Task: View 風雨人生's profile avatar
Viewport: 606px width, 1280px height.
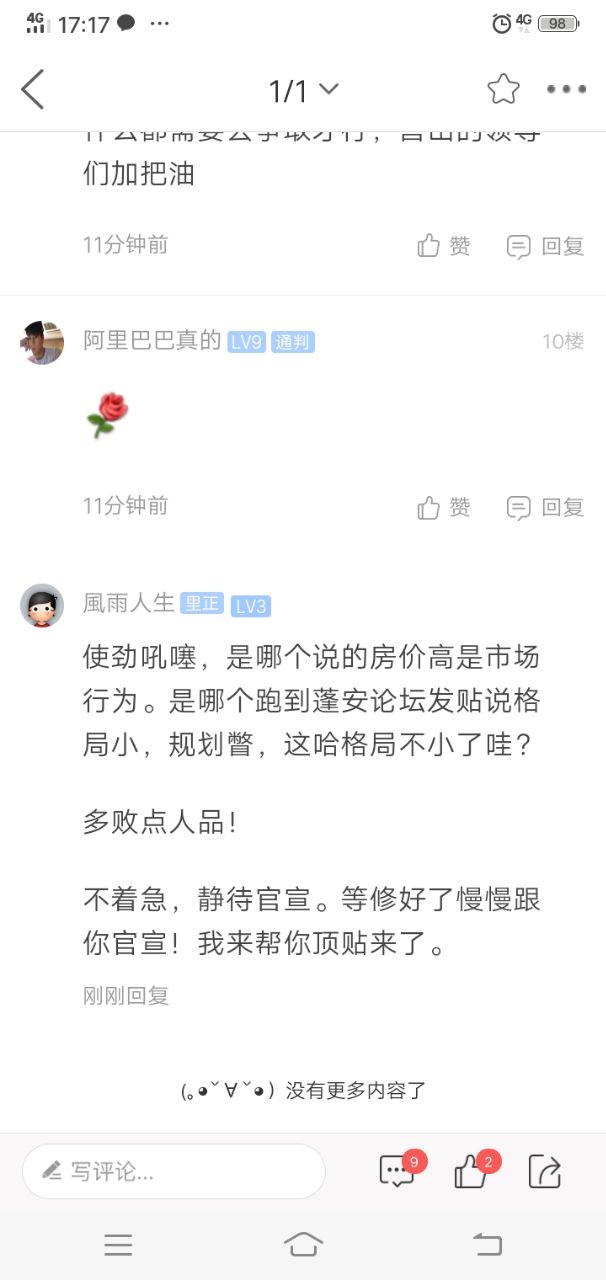Action: (42, 605)
